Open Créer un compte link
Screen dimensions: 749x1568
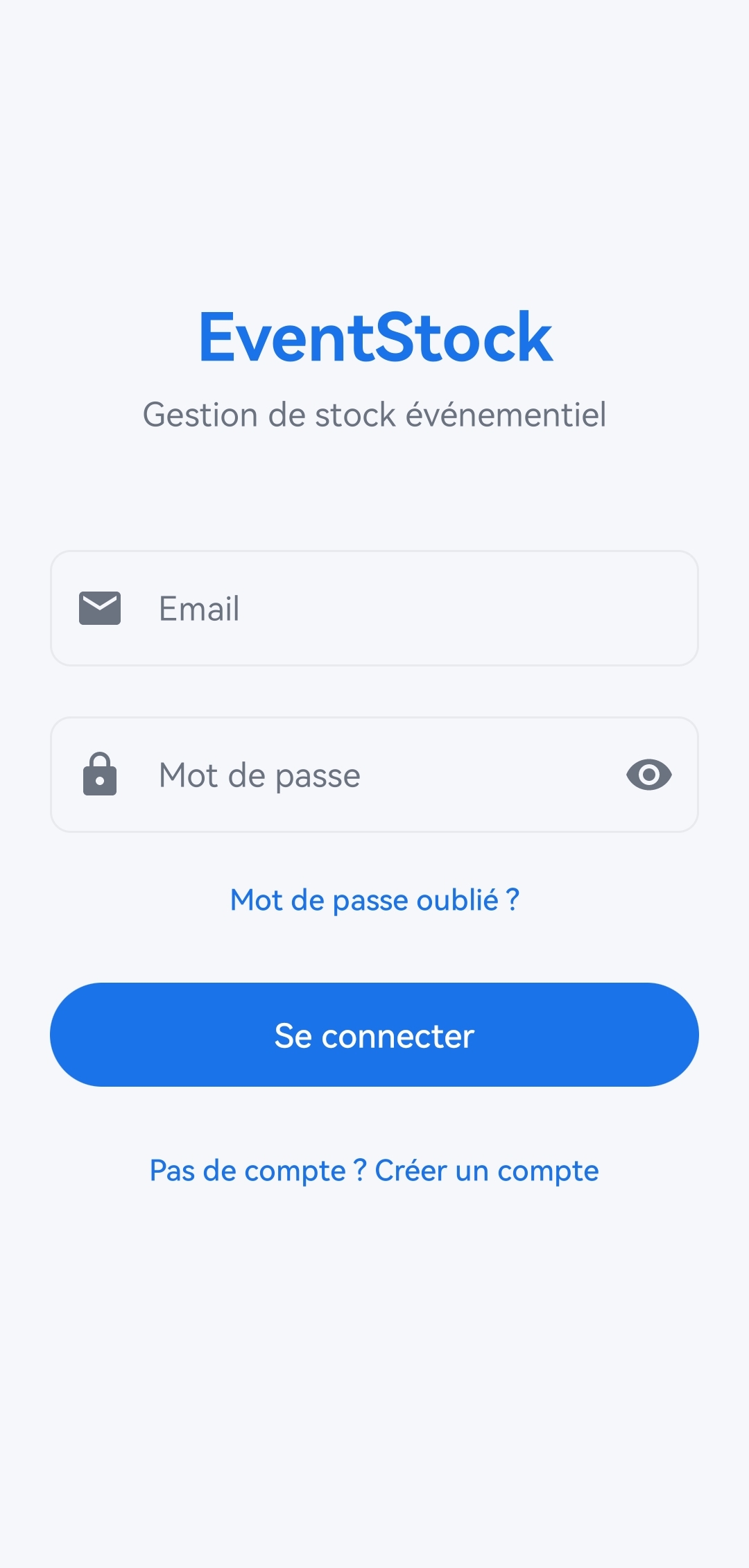[x=485, y=1171]
